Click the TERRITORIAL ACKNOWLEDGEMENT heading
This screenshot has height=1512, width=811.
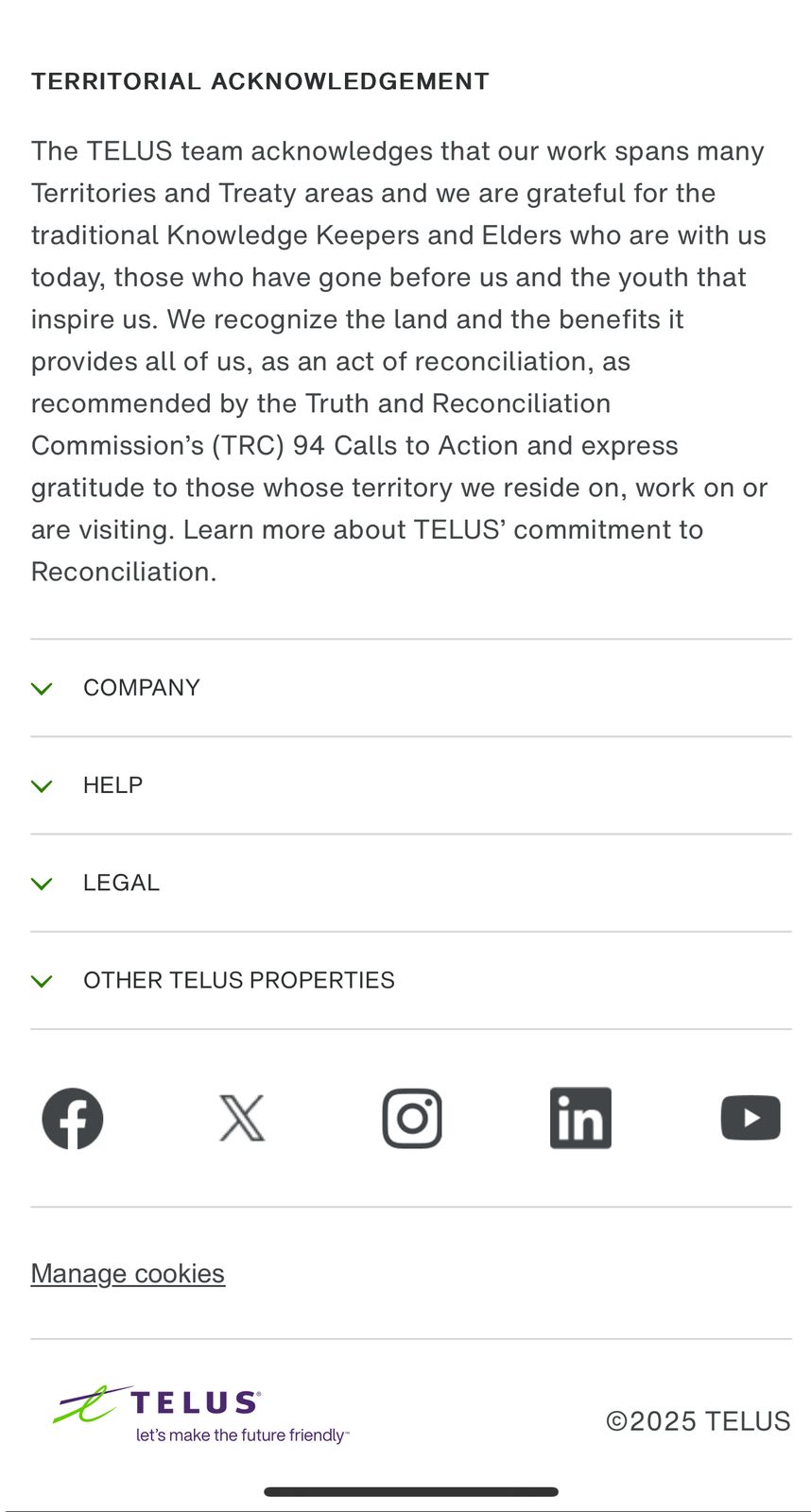[260, 81]
